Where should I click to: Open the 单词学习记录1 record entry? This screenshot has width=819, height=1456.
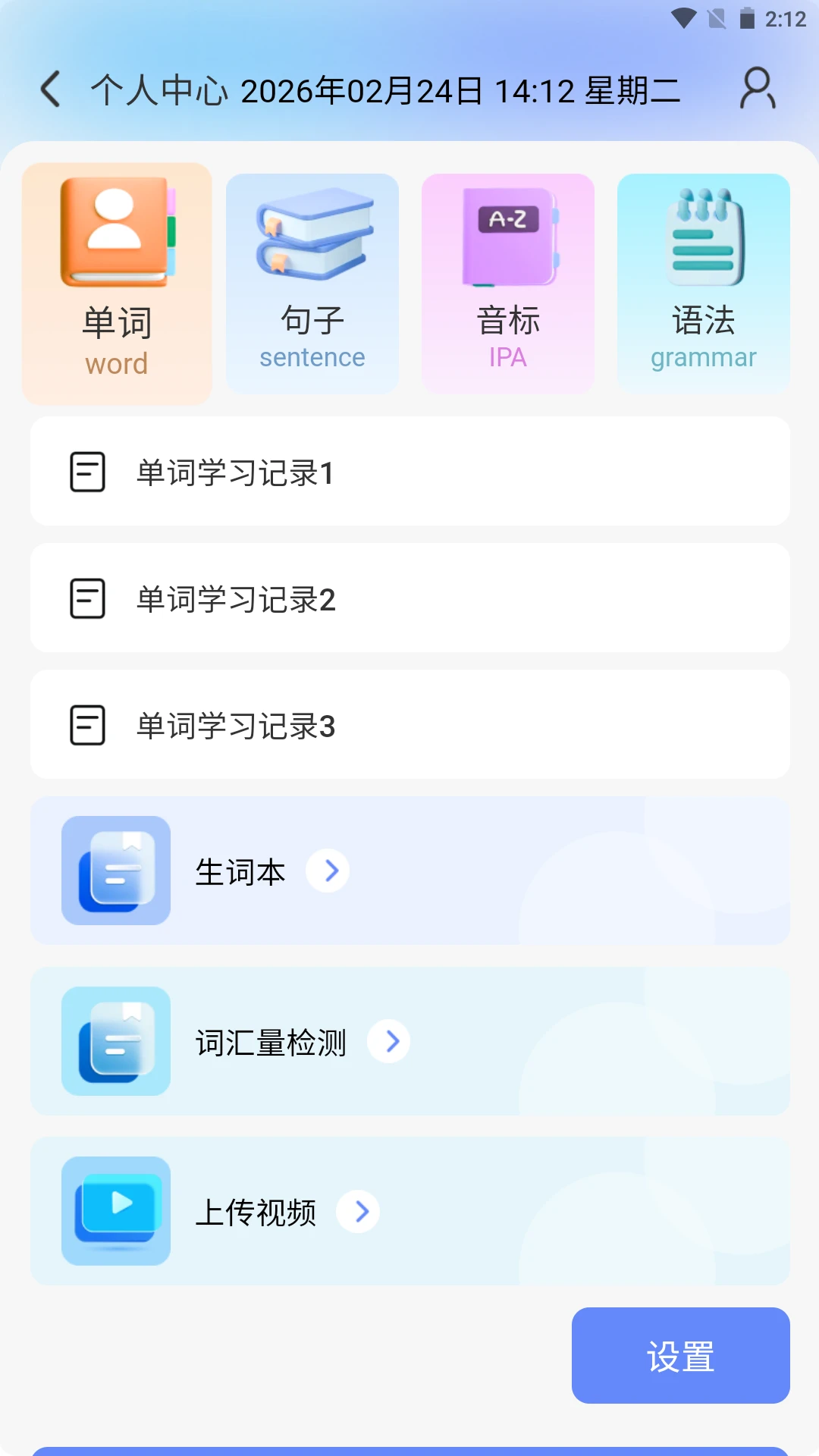coord(409,472)
